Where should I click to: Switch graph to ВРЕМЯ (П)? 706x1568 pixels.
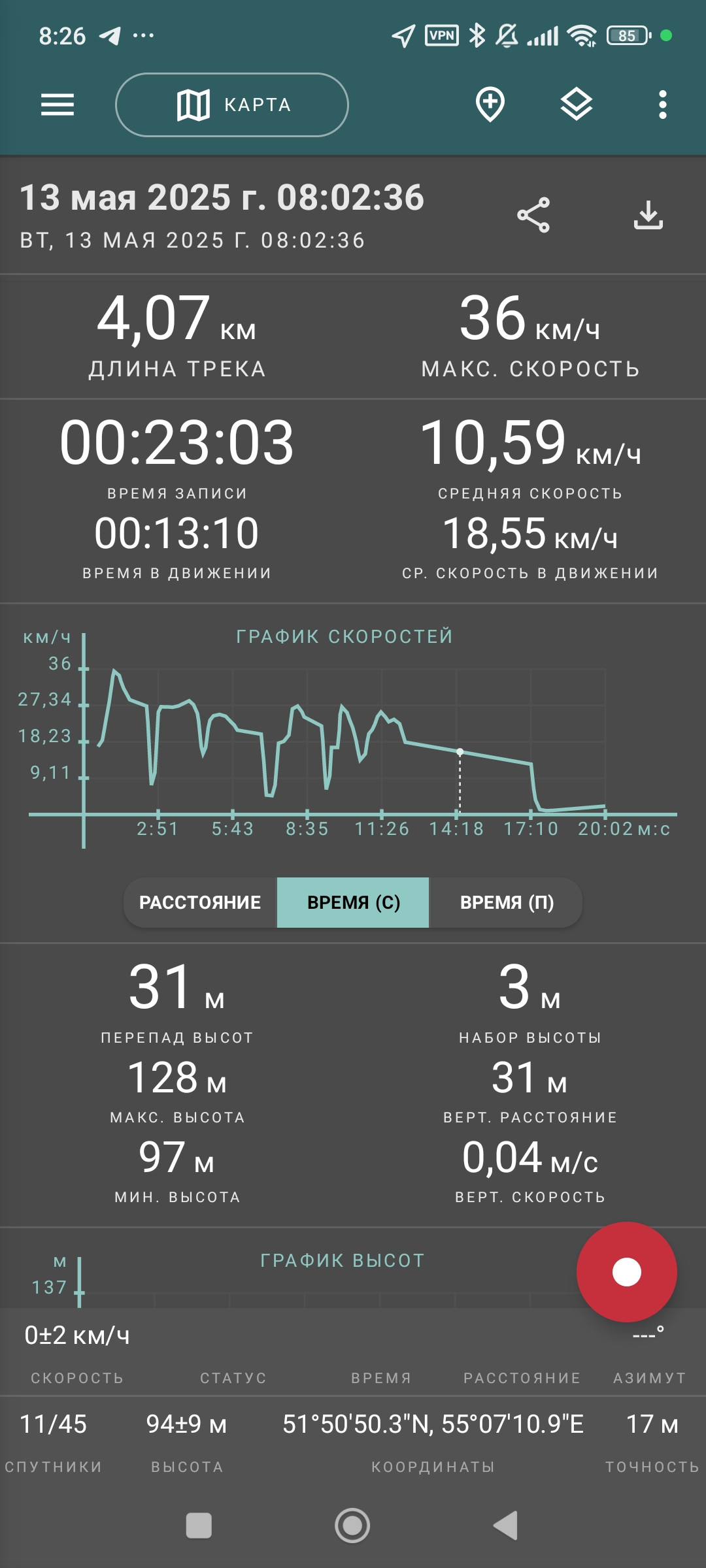point(507,902)
